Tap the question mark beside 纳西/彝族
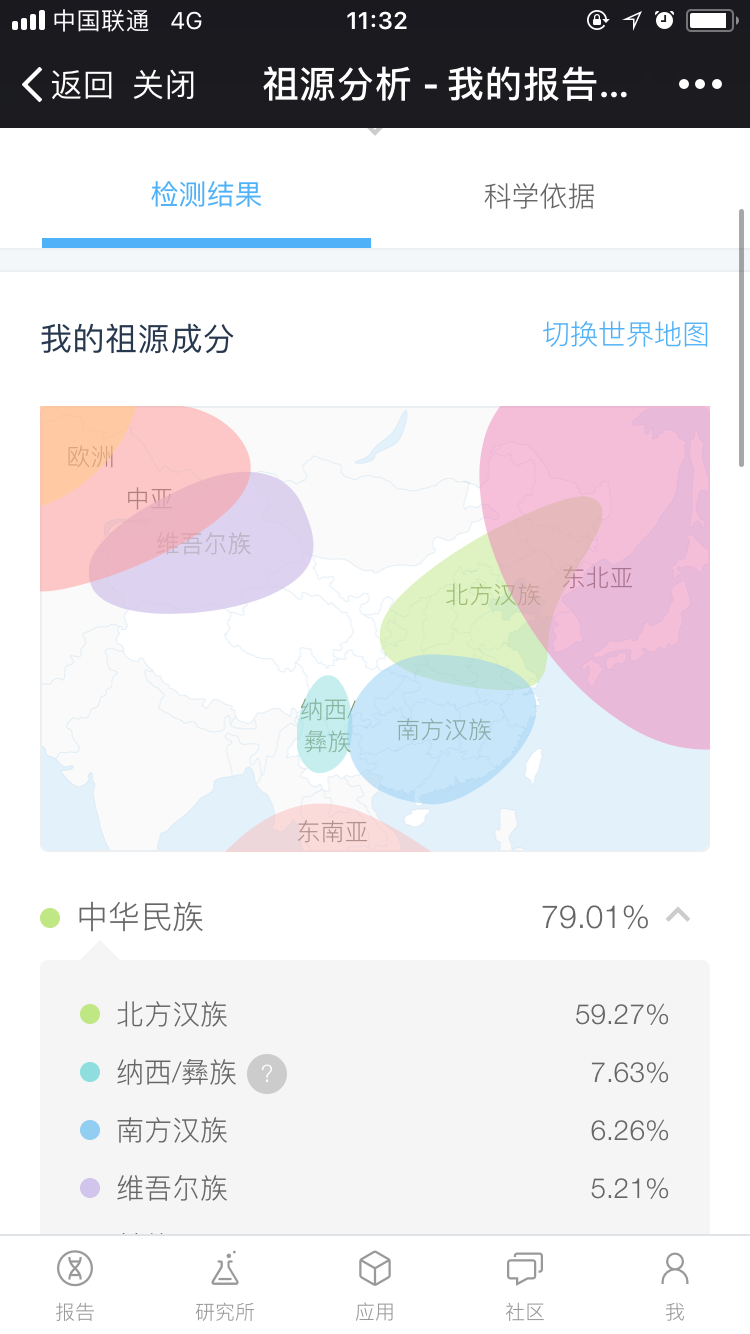 tap(267, 1073)
